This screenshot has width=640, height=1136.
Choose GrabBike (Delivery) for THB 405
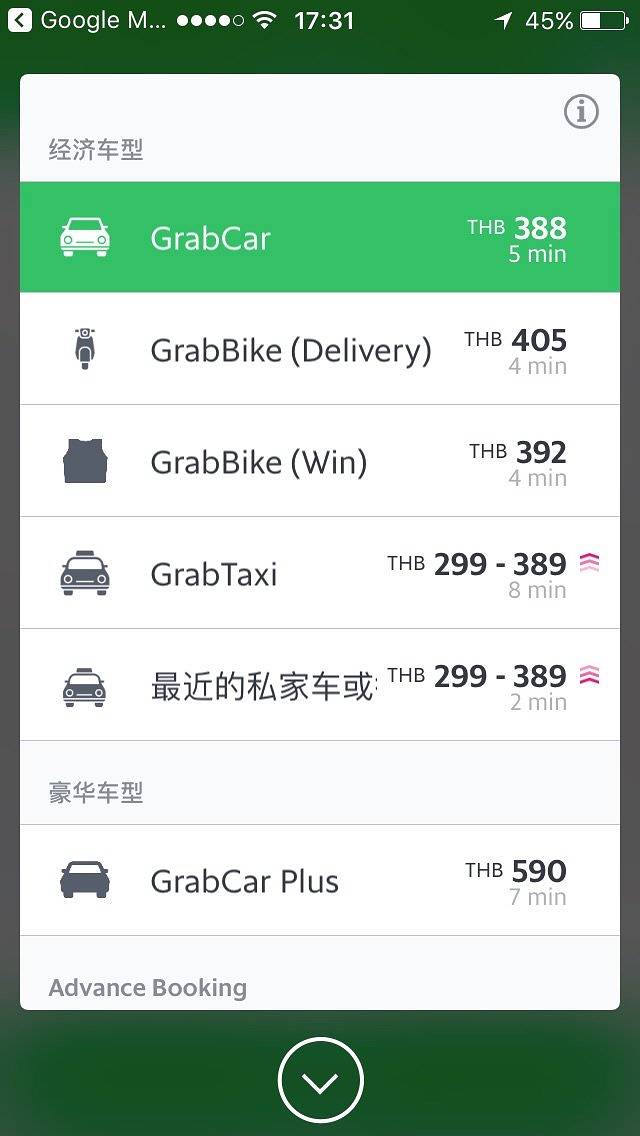click(x=320, y=350)
